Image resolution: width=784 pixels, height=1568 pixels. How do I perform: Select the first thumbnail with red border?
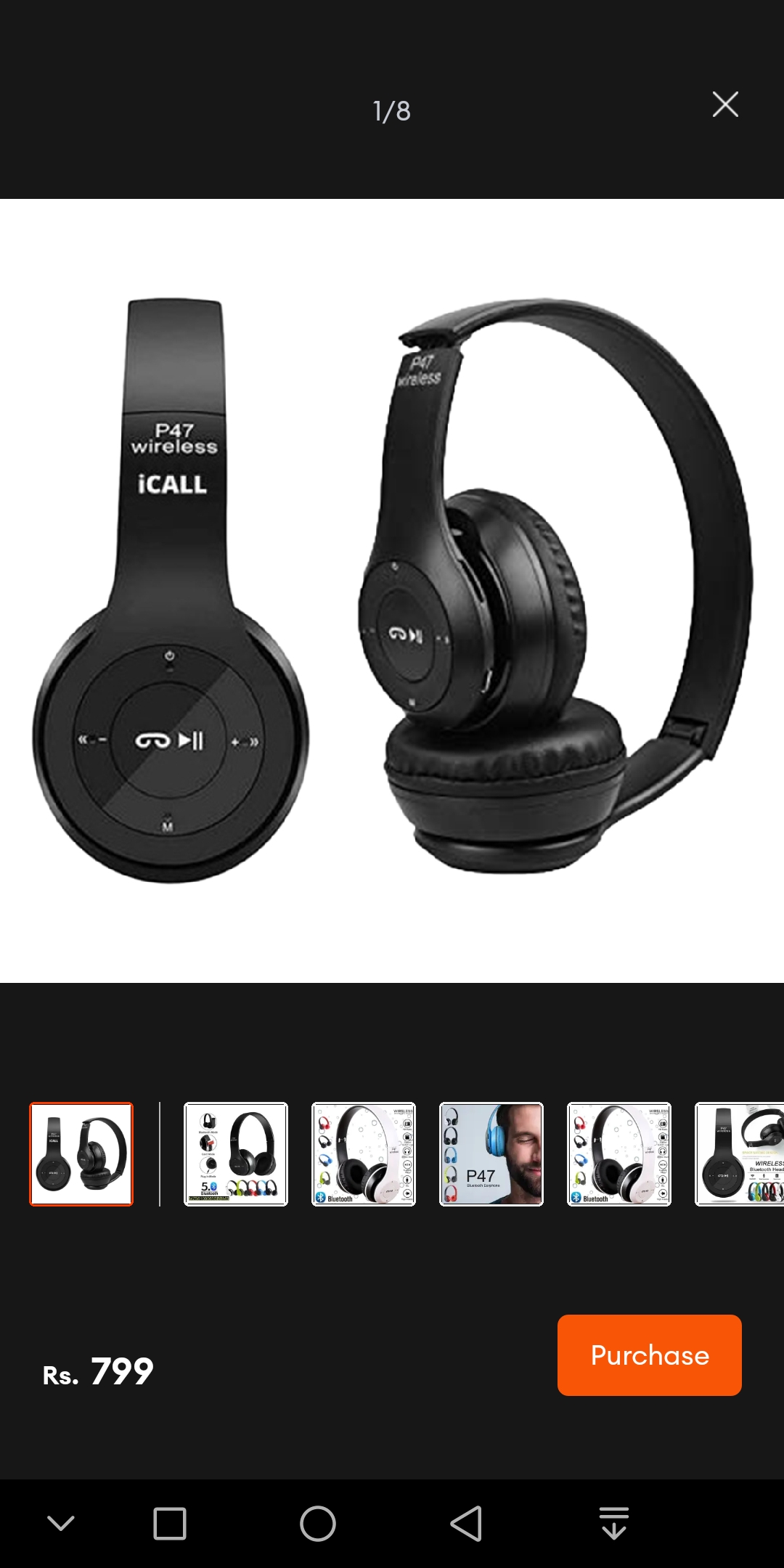[x=81, y=1153]
